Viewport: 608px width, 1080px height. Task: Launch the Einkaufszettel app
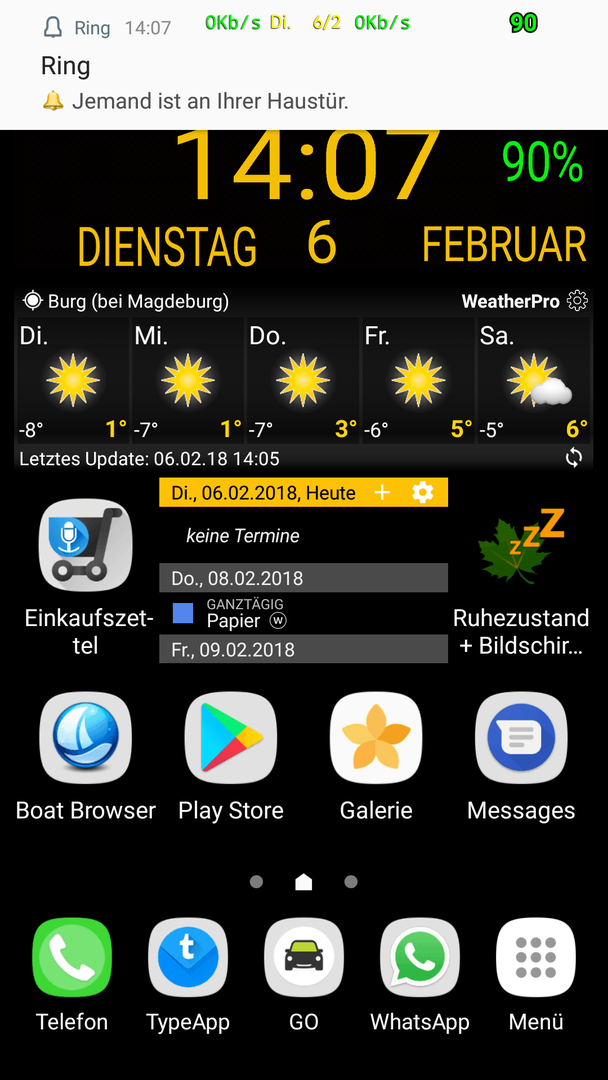[x=86, y=577]
